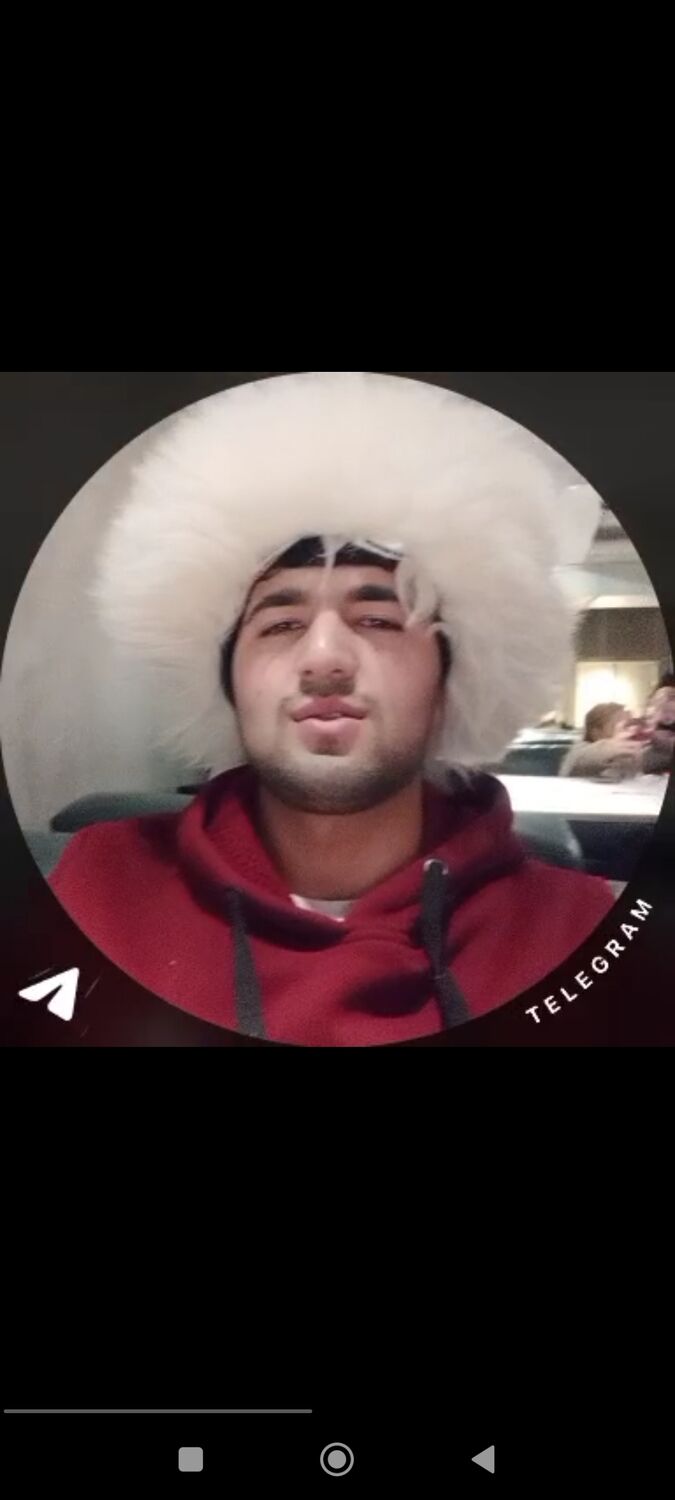Go back using the system back button
Screen dimensions: 675x1500
click(483, 1459)
